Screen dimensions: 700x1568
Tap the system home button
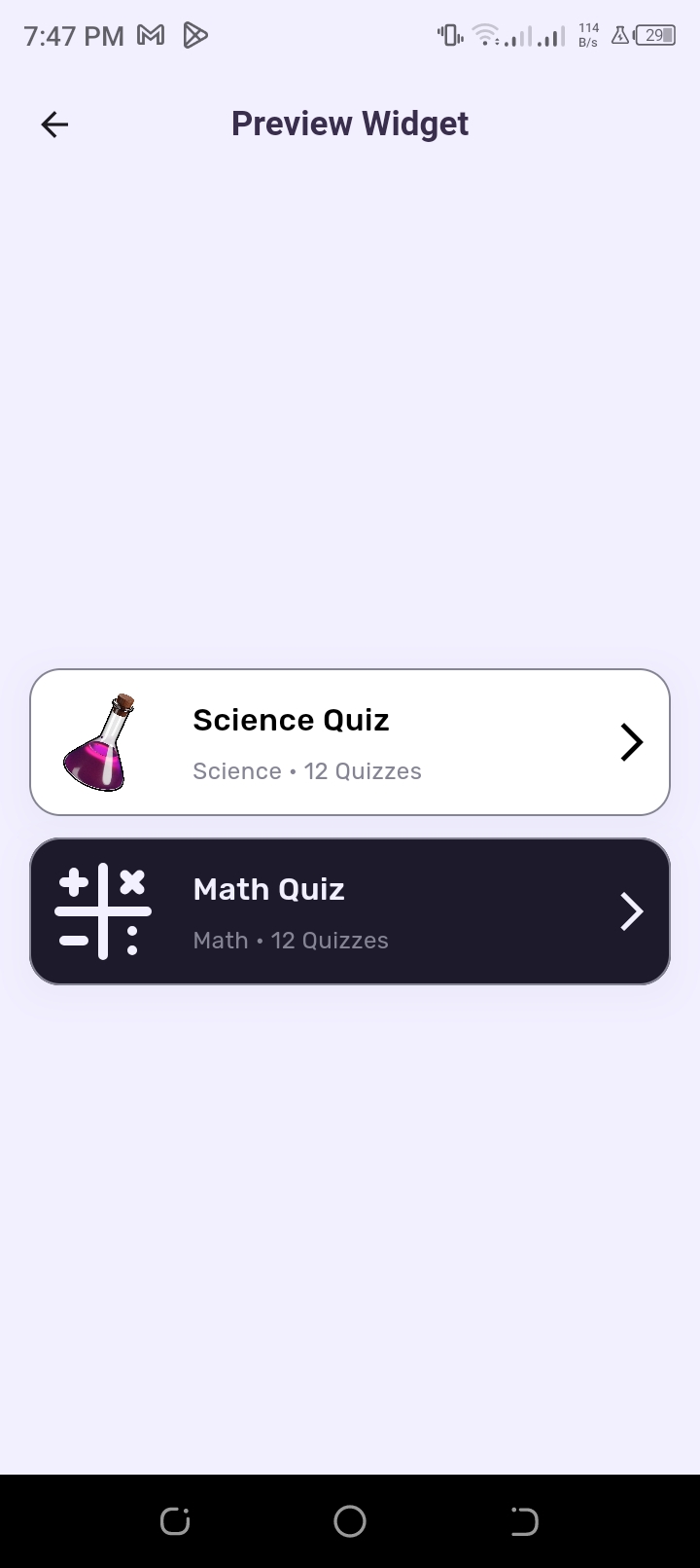pos(350,1521)
